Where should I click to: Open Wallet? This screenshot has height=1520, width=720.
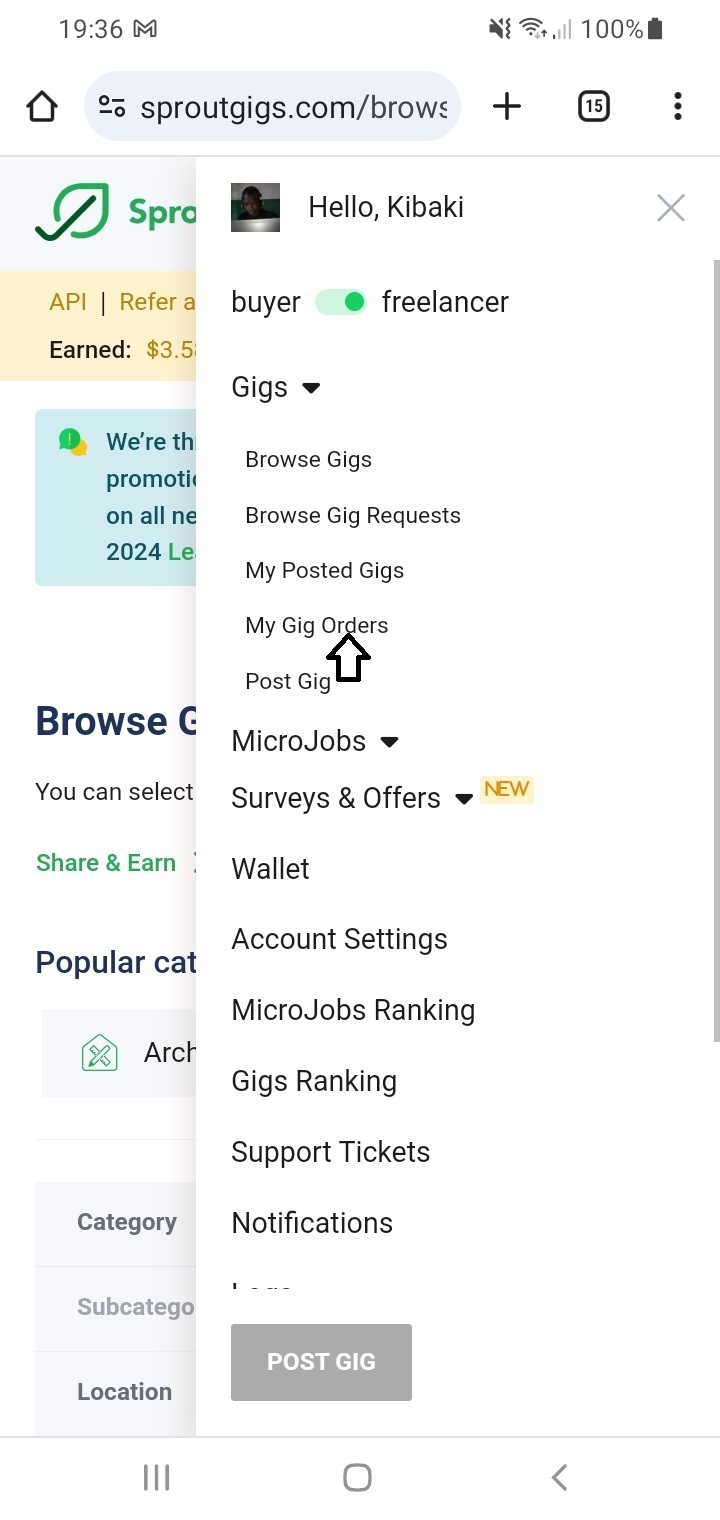tap(270, 869)
